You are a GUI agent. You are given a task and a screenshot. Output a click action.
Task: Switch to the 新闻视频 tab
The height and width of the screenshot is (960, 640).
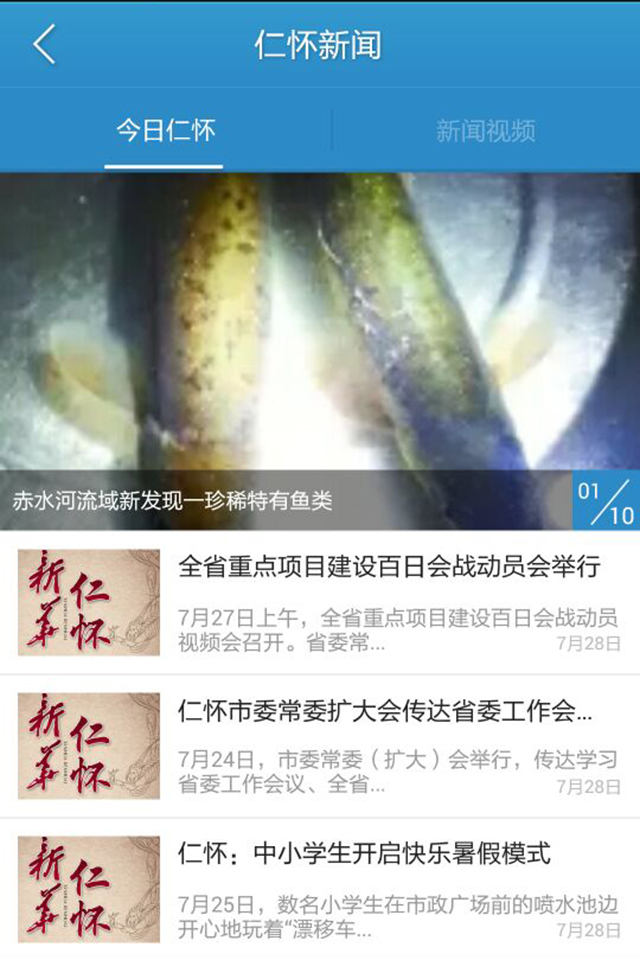point(485,130)
